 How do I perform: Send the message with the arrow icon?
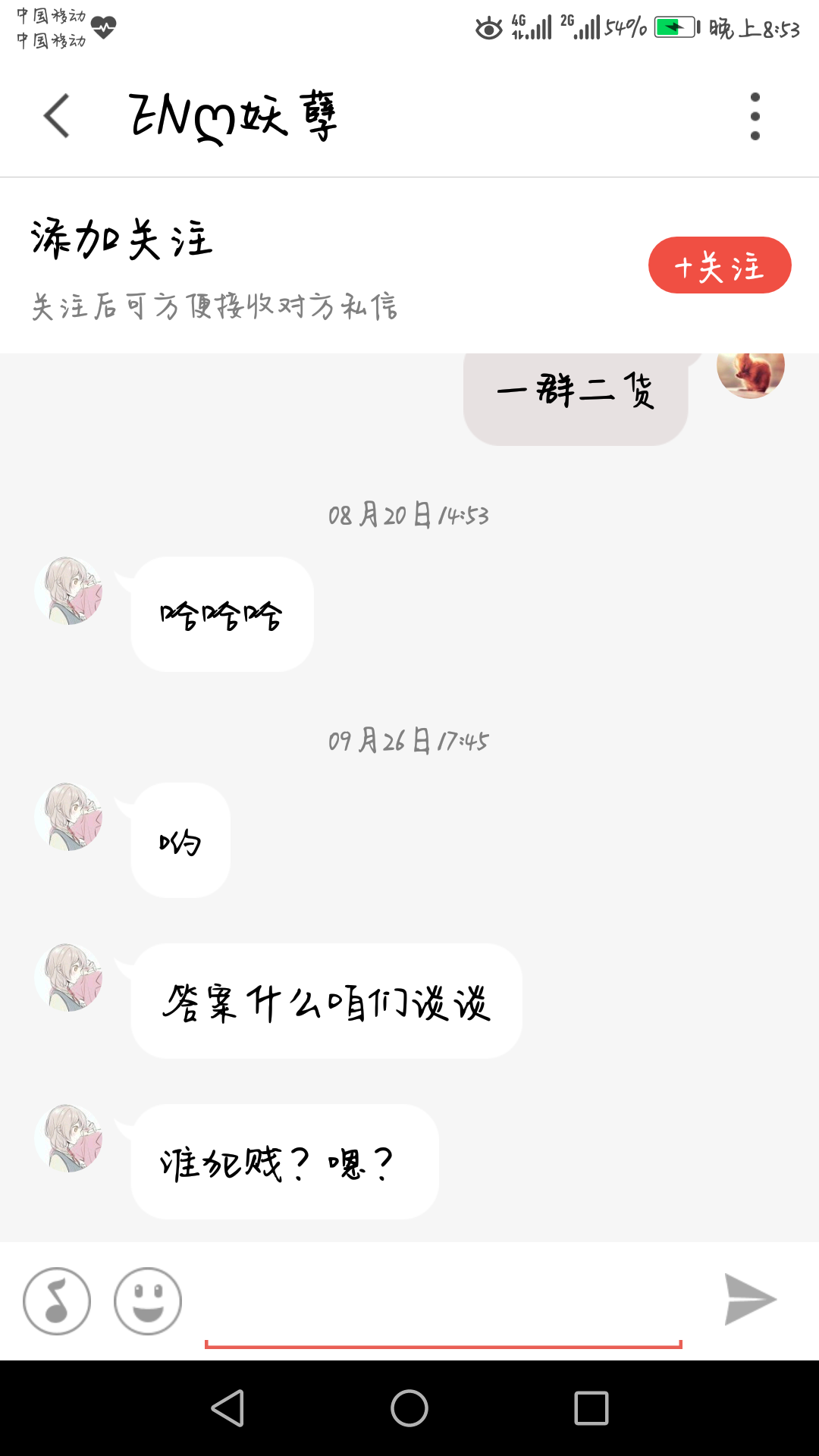point(749,1300)
